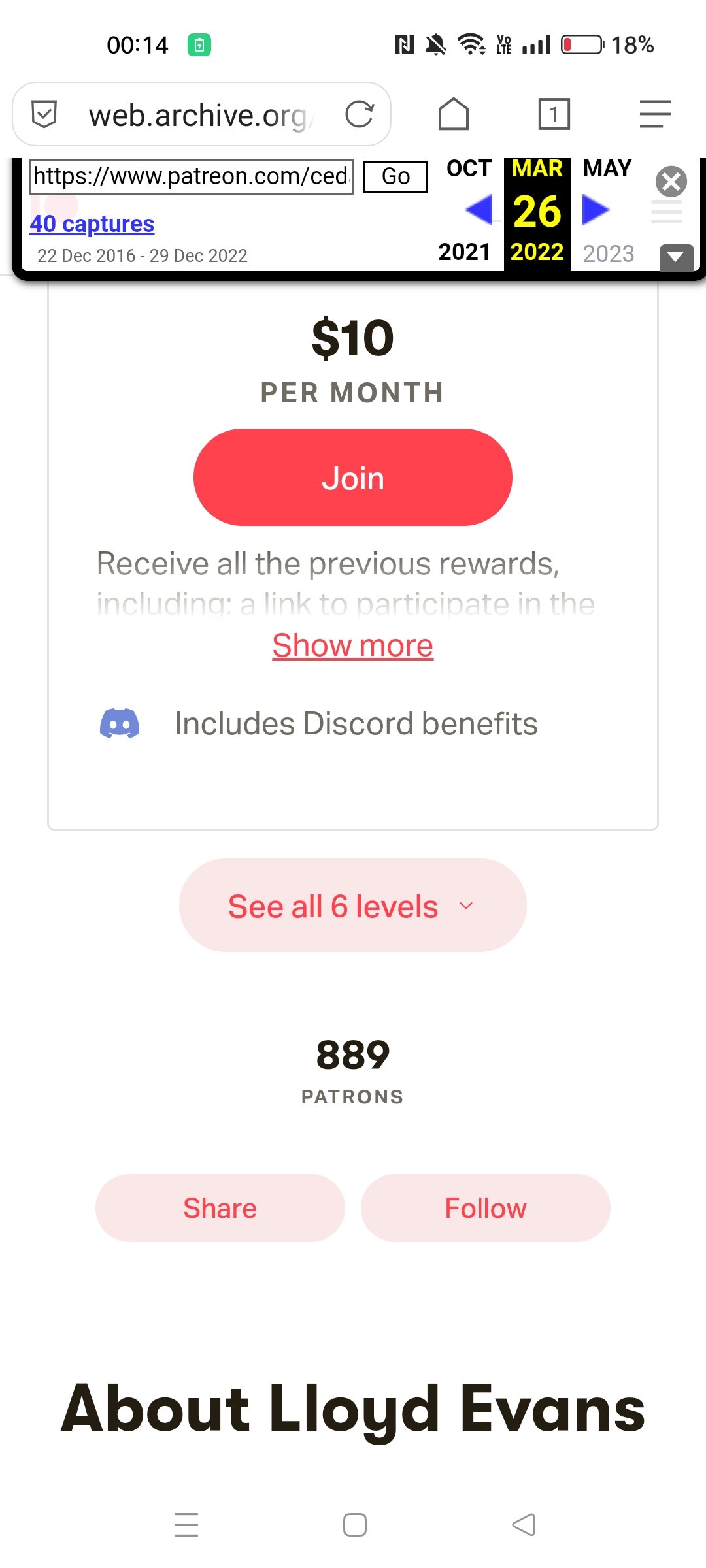Follow Lloyd Evans
The height and width of the screenshot is (1568, 706).
486,1208
